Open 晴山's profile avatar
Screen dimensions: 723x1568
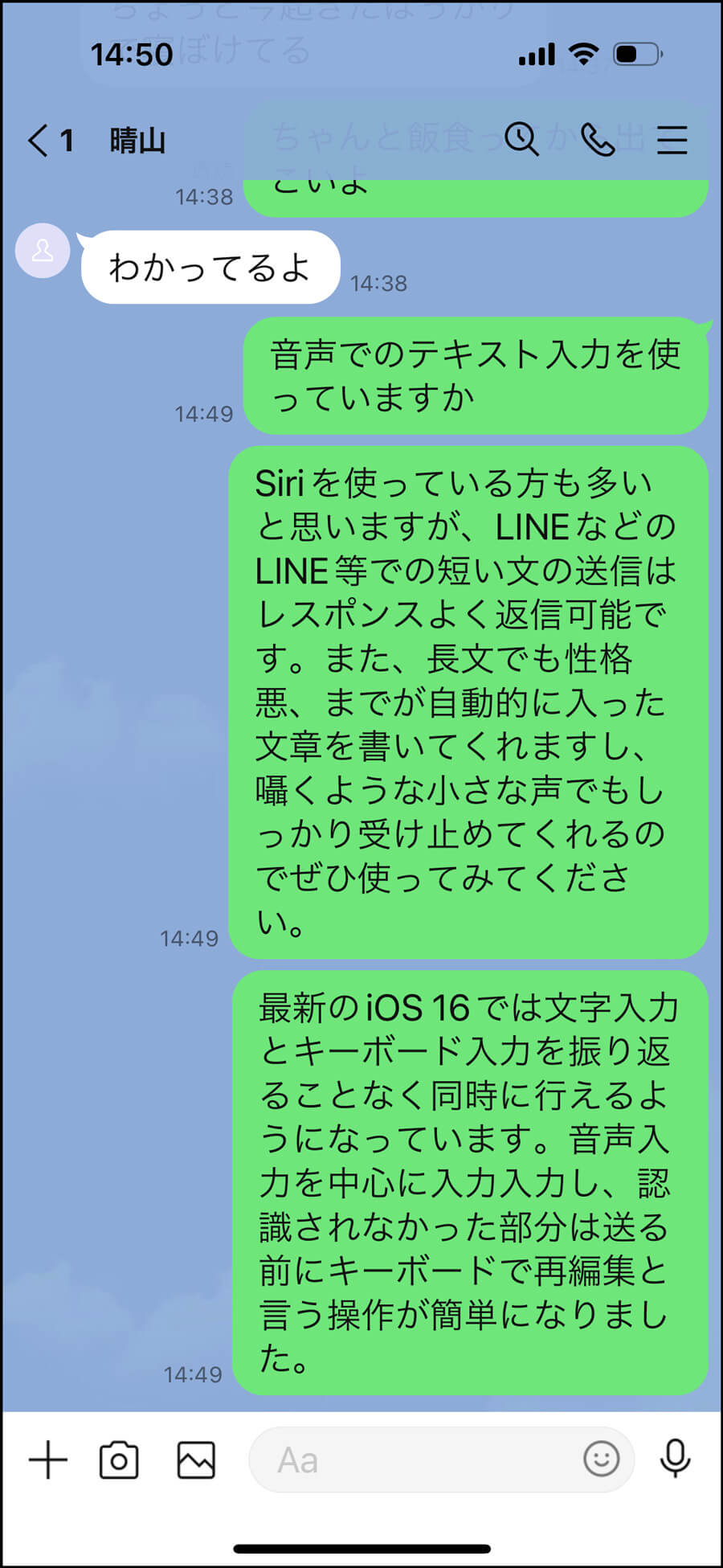pyautogui.click(x=43, y=251)
